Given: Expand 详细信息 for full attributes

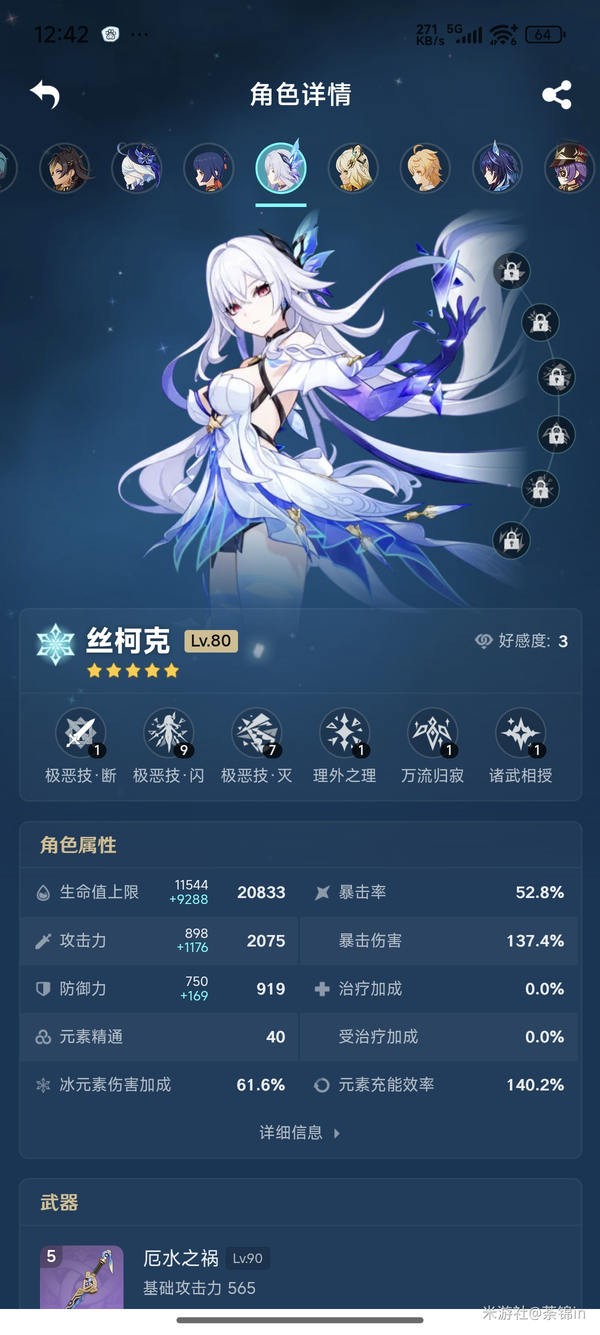Looking at the screenshot, I should (x=300, y=1133).
